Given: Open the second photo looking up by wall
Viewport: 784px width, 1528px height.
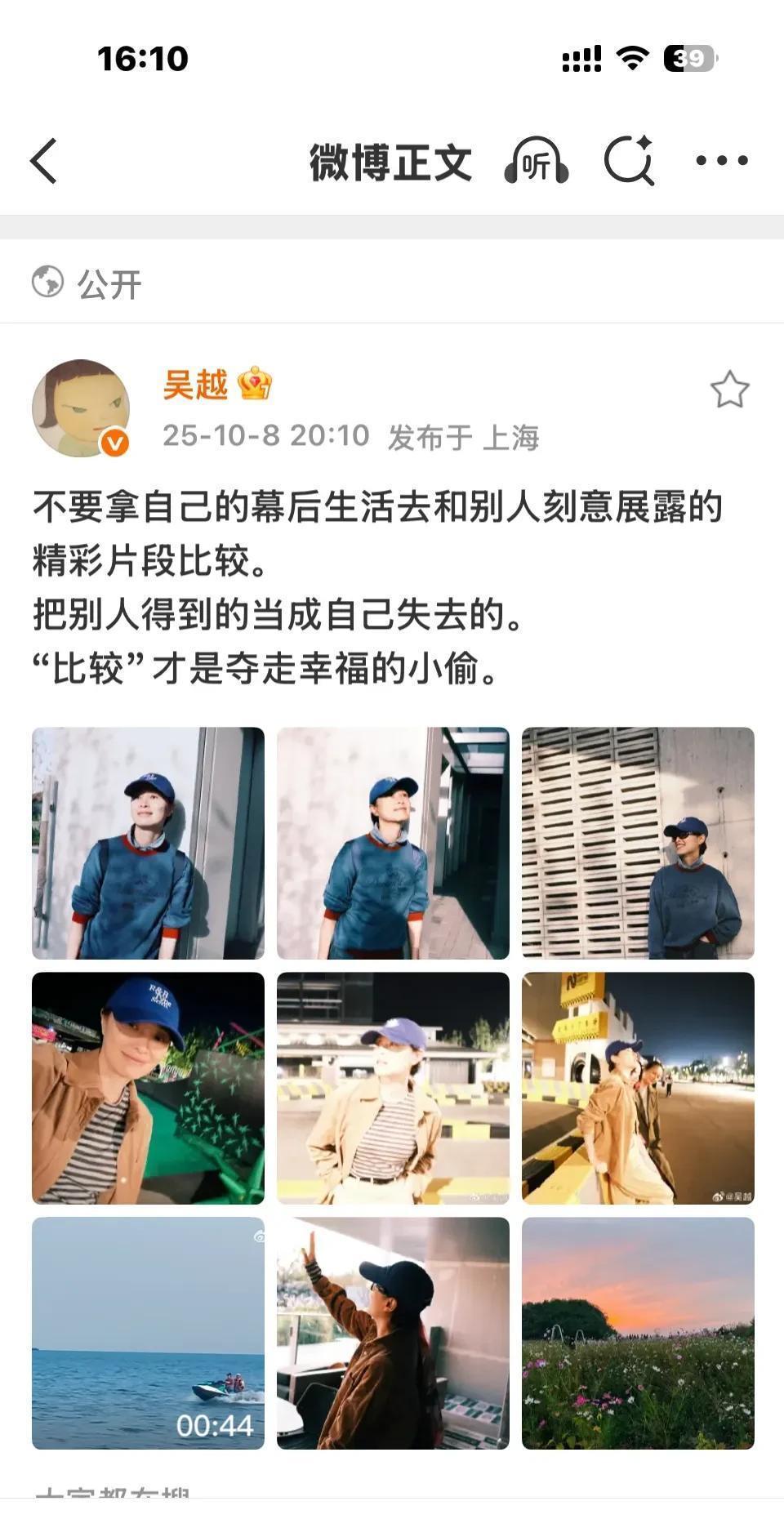Looking at the screenshot, I should coord(393,843).
